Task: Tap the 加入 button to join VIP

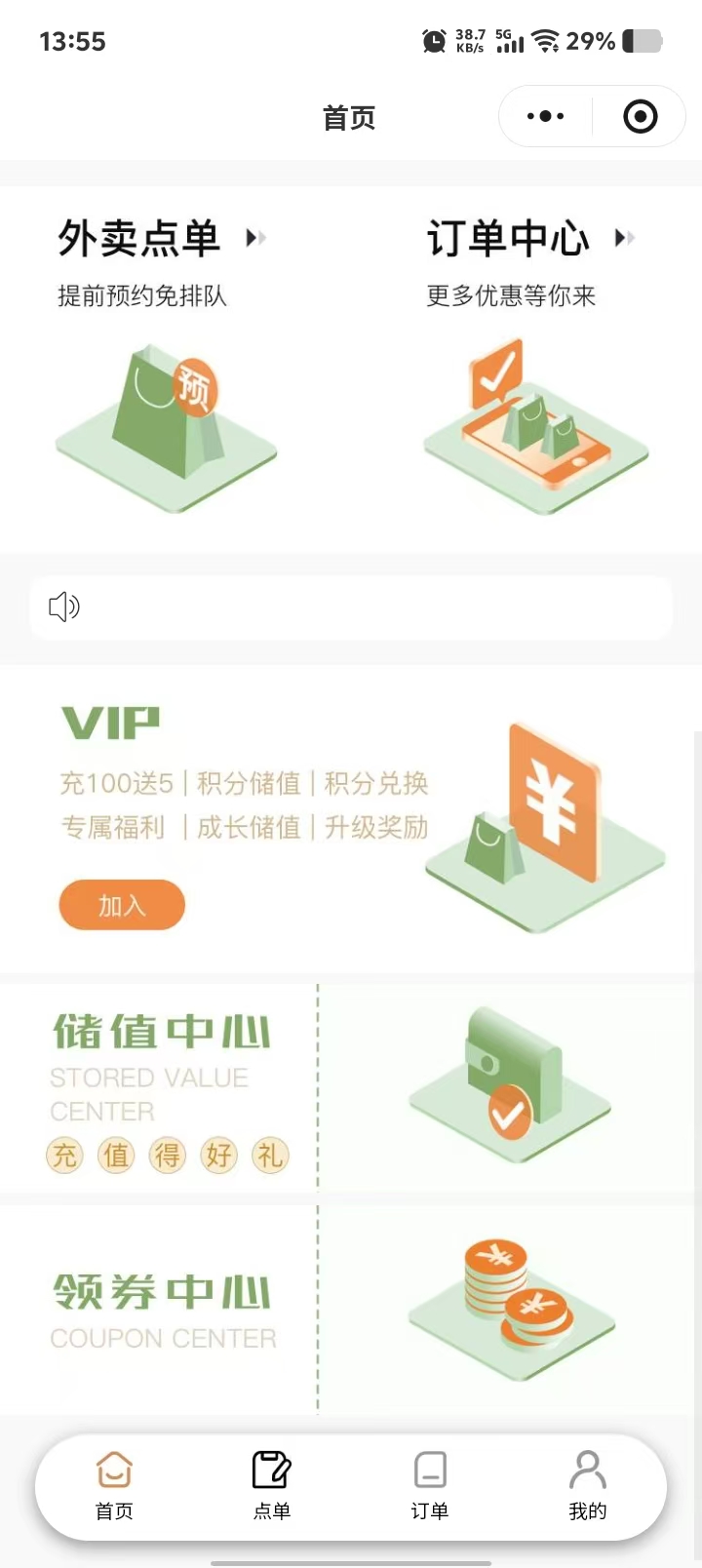Action: pos(122,905)
